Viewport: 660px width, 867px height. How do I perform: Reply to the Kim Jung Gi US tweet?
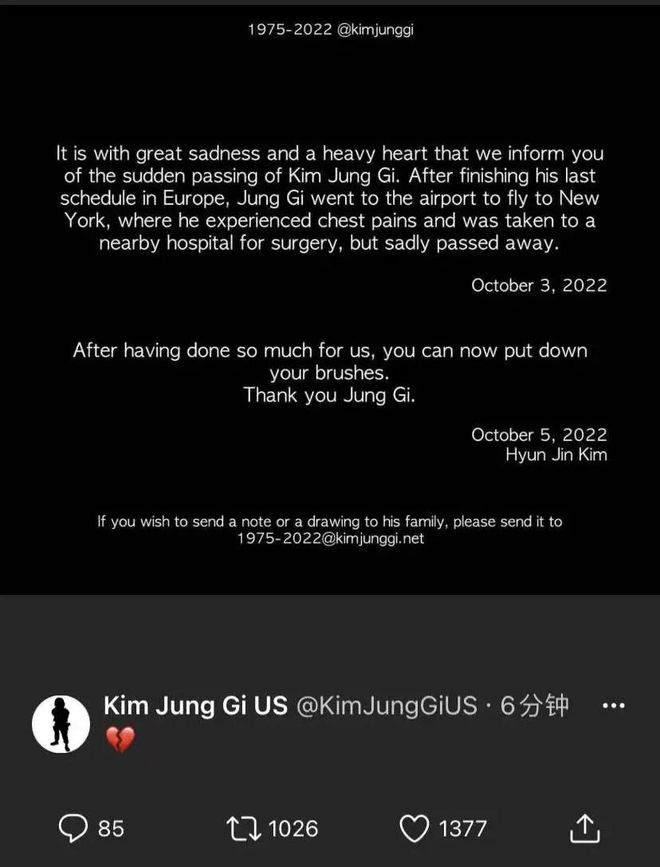[74, 827]
